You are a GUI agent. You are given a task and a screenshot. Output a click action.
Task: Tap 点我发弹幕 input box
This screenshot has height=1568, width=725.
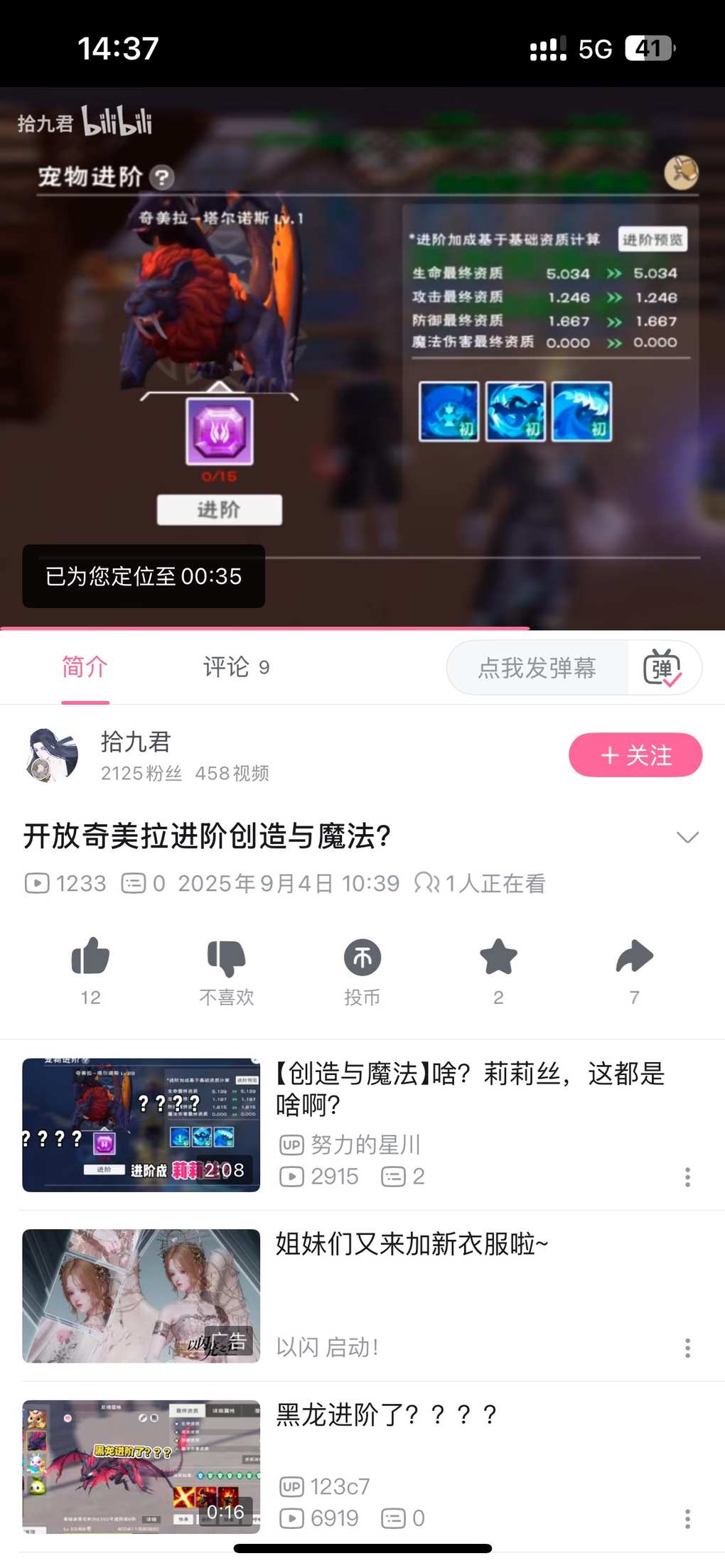click(x=537, y=668)
